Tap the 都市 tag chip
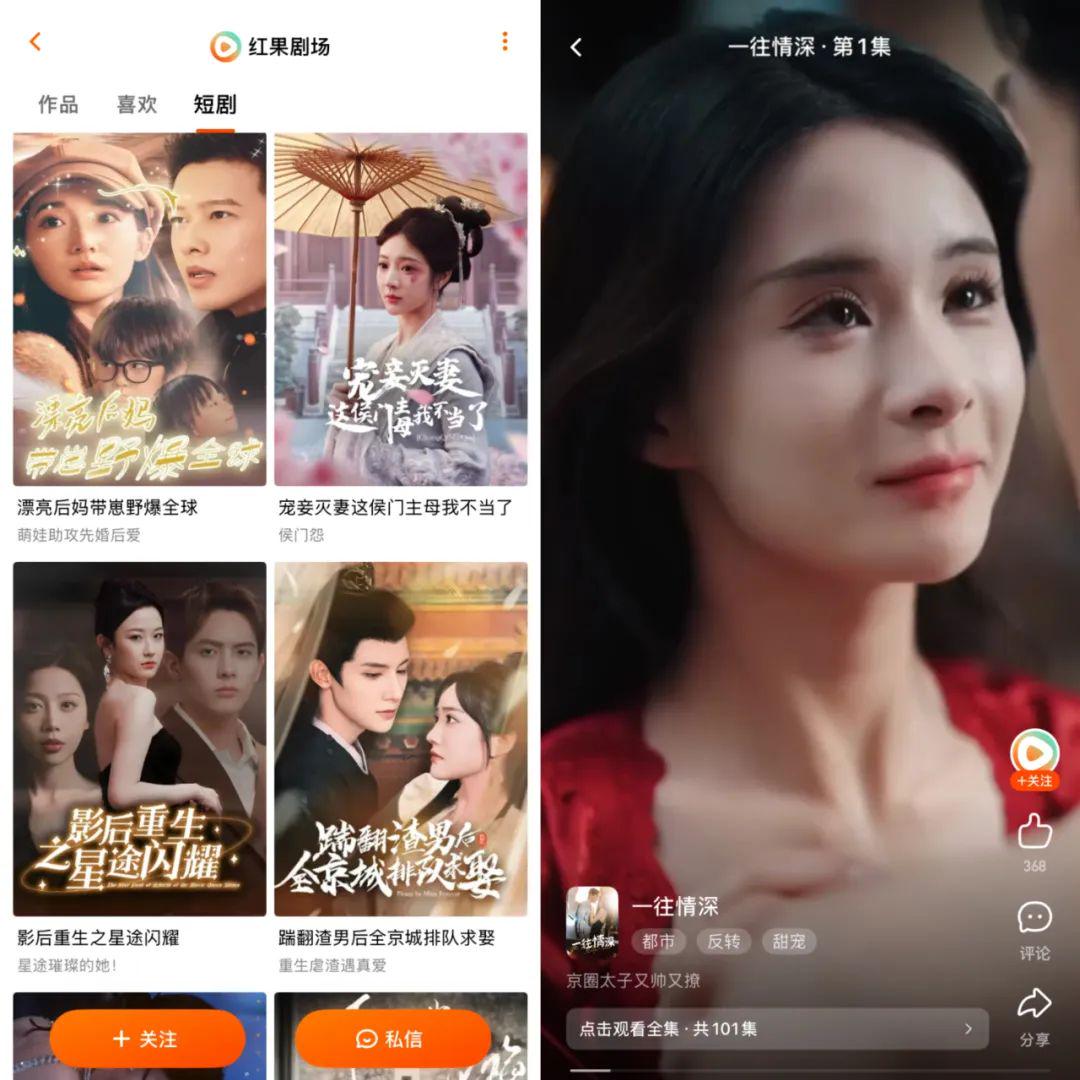 pos(658,942)
